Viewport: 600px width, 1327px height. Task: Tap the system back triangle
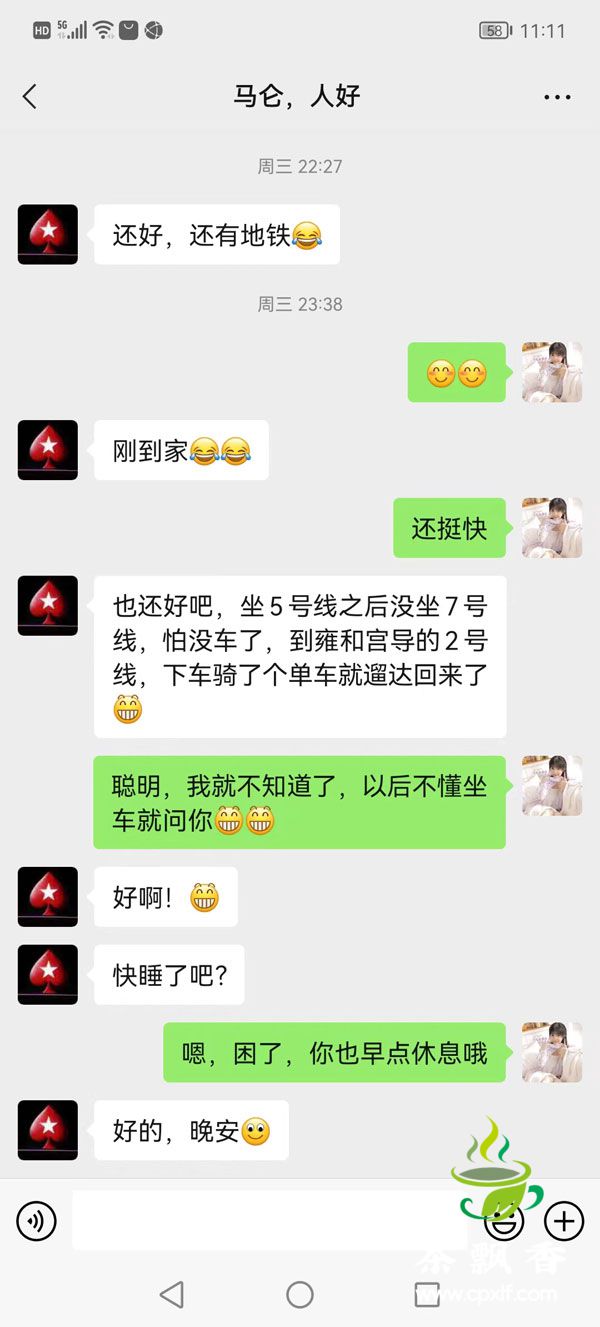point(172,1294)
